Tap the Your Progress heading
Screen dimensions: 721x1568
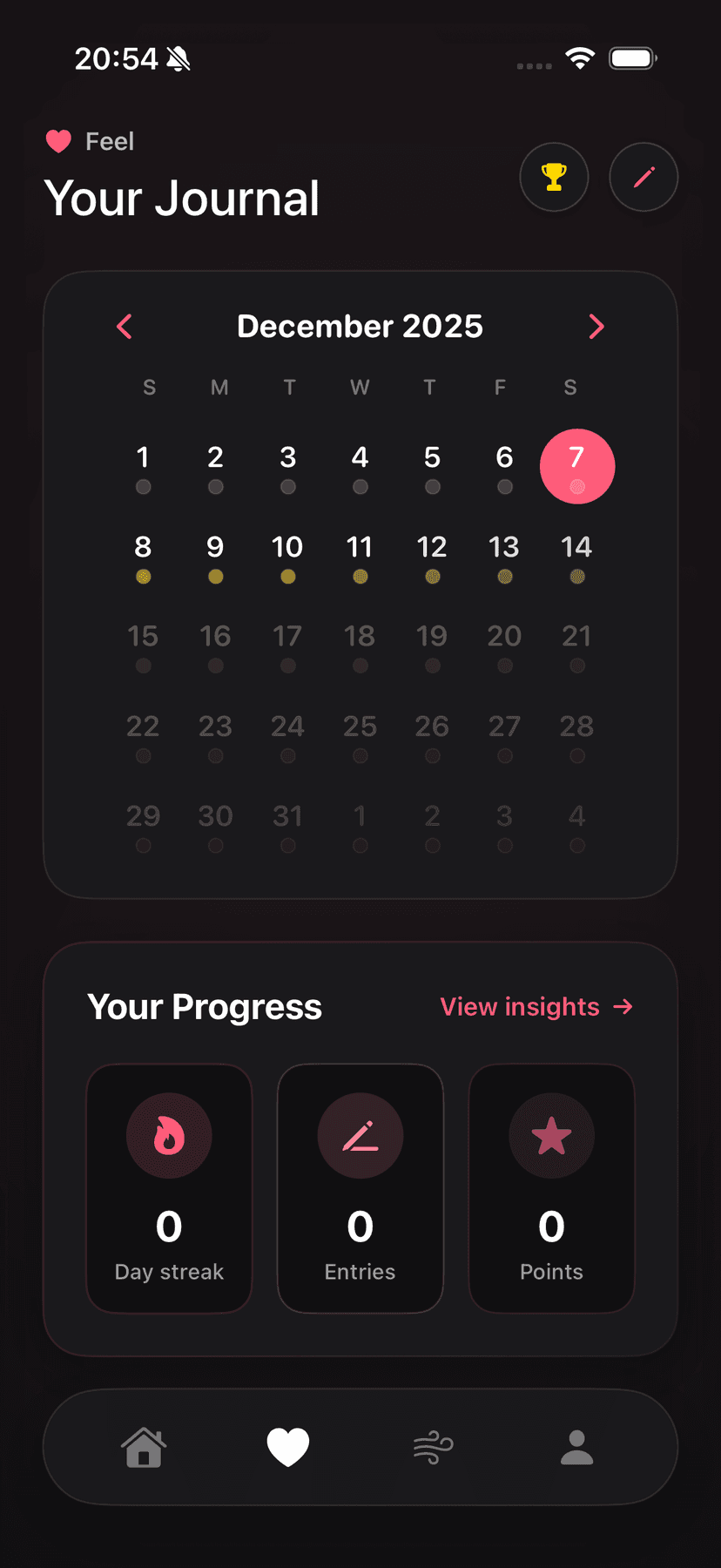204,1006
